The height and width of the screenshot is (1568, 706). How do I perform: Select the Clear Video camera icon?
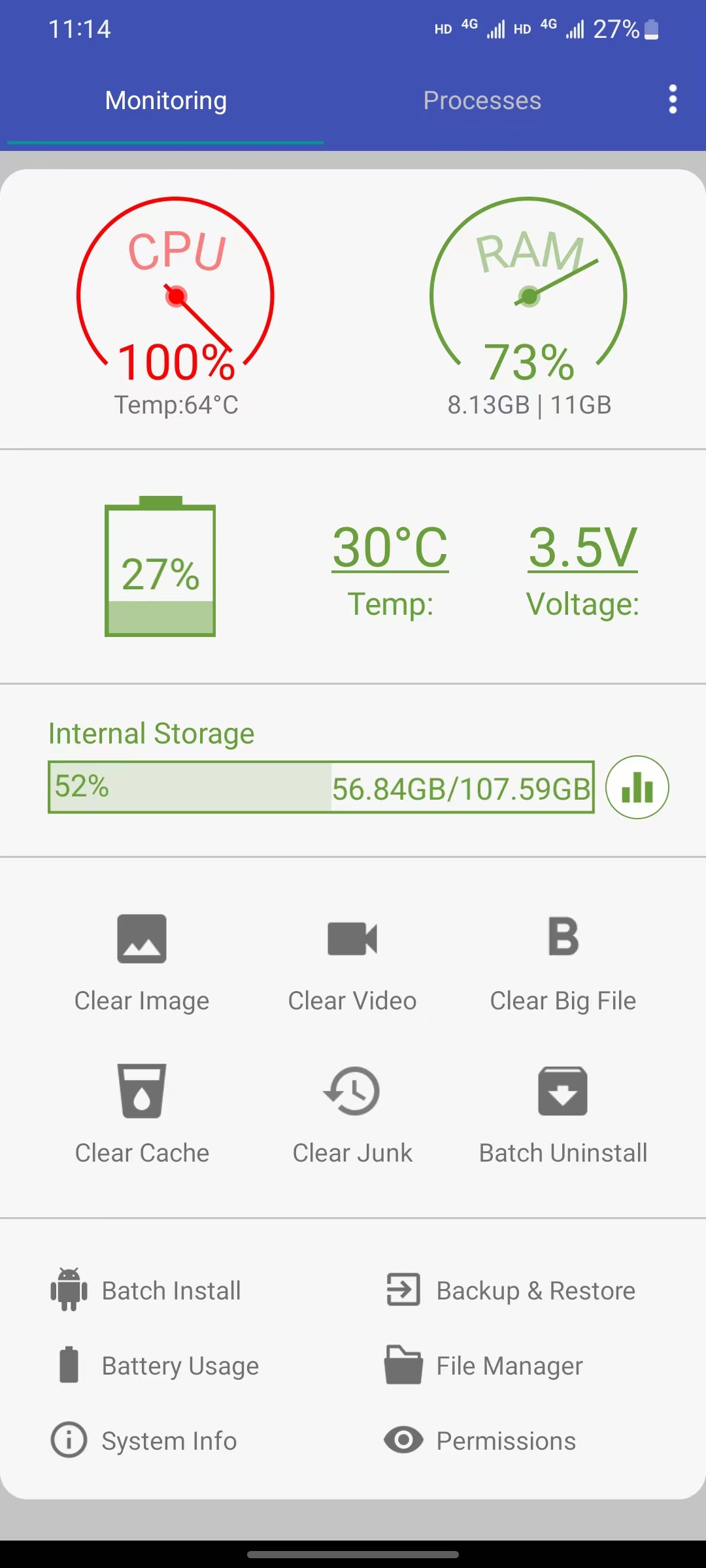[352, 939]
